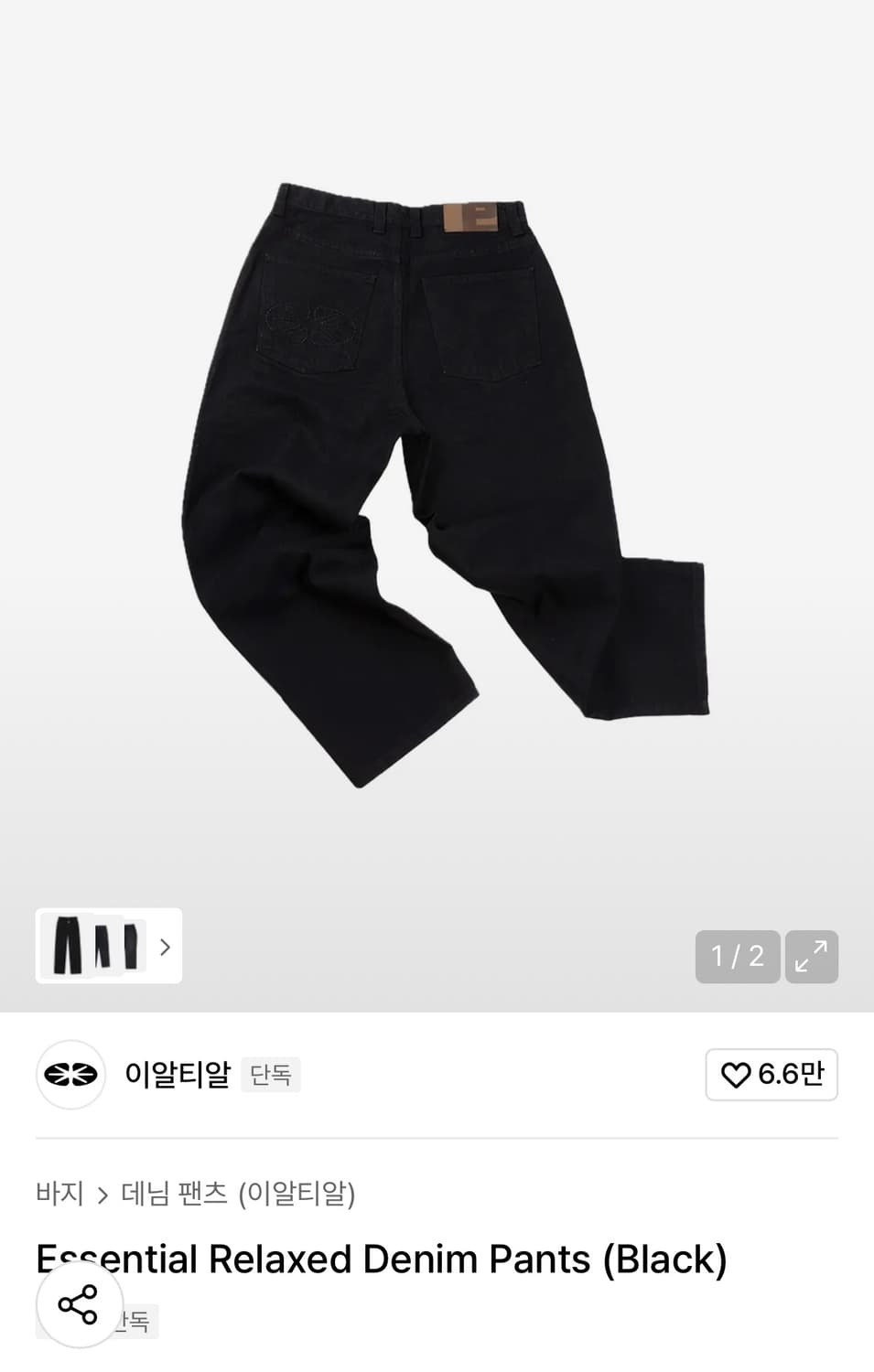Image resolution: width=874 pixels, height=1372 pixels.
Task: Open the next photo via the chevron arrow
Action: pos(165,947)
